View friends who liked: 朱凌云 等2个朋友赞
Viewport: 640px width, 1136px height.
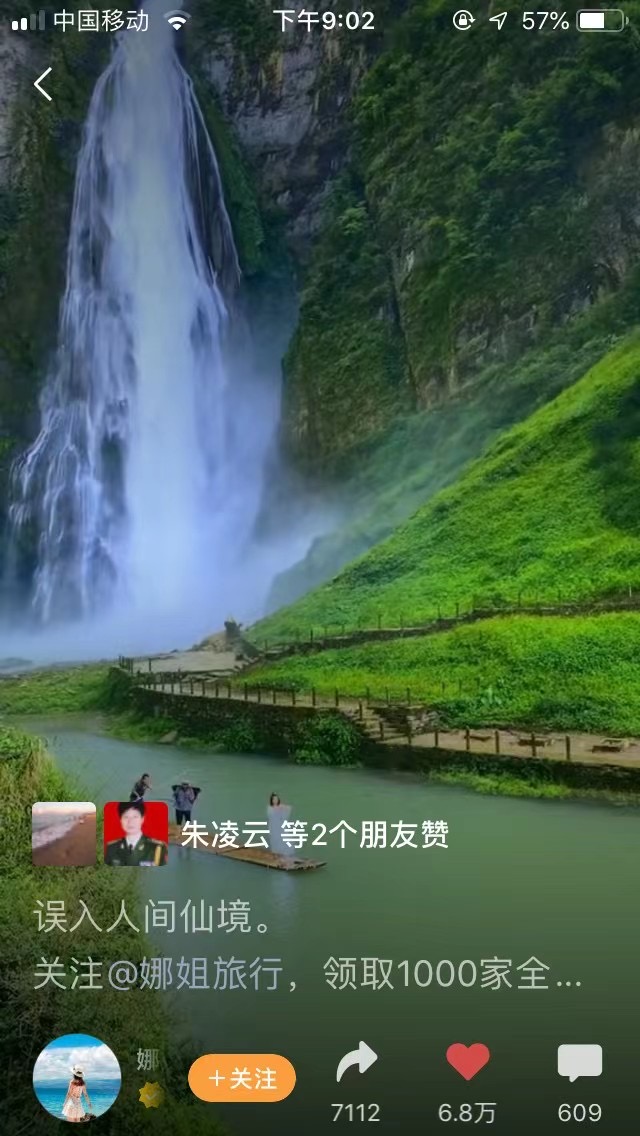click(x=314, y=835)
